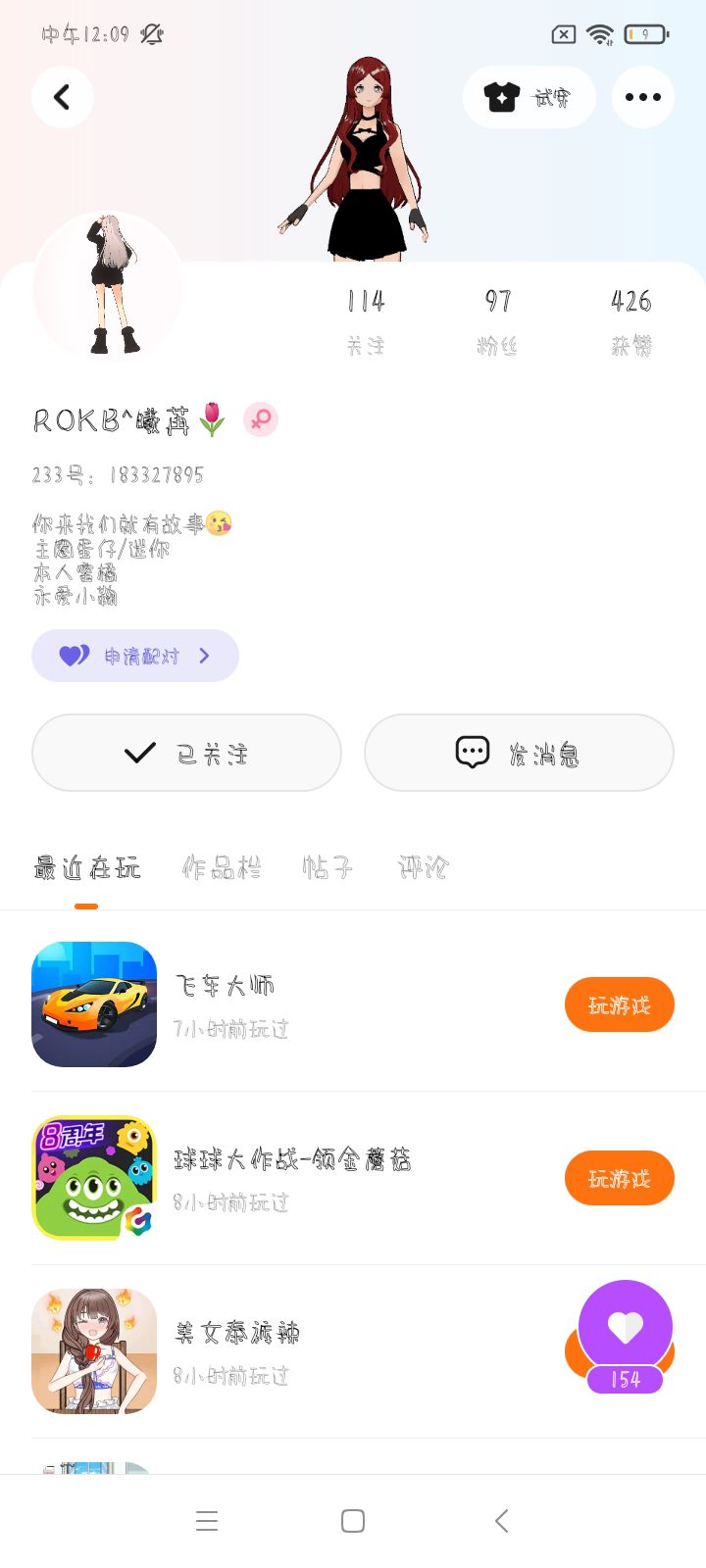
Task: Play 球球大作战 with its 玩游戏 button
Action: tap(619, 1178)
